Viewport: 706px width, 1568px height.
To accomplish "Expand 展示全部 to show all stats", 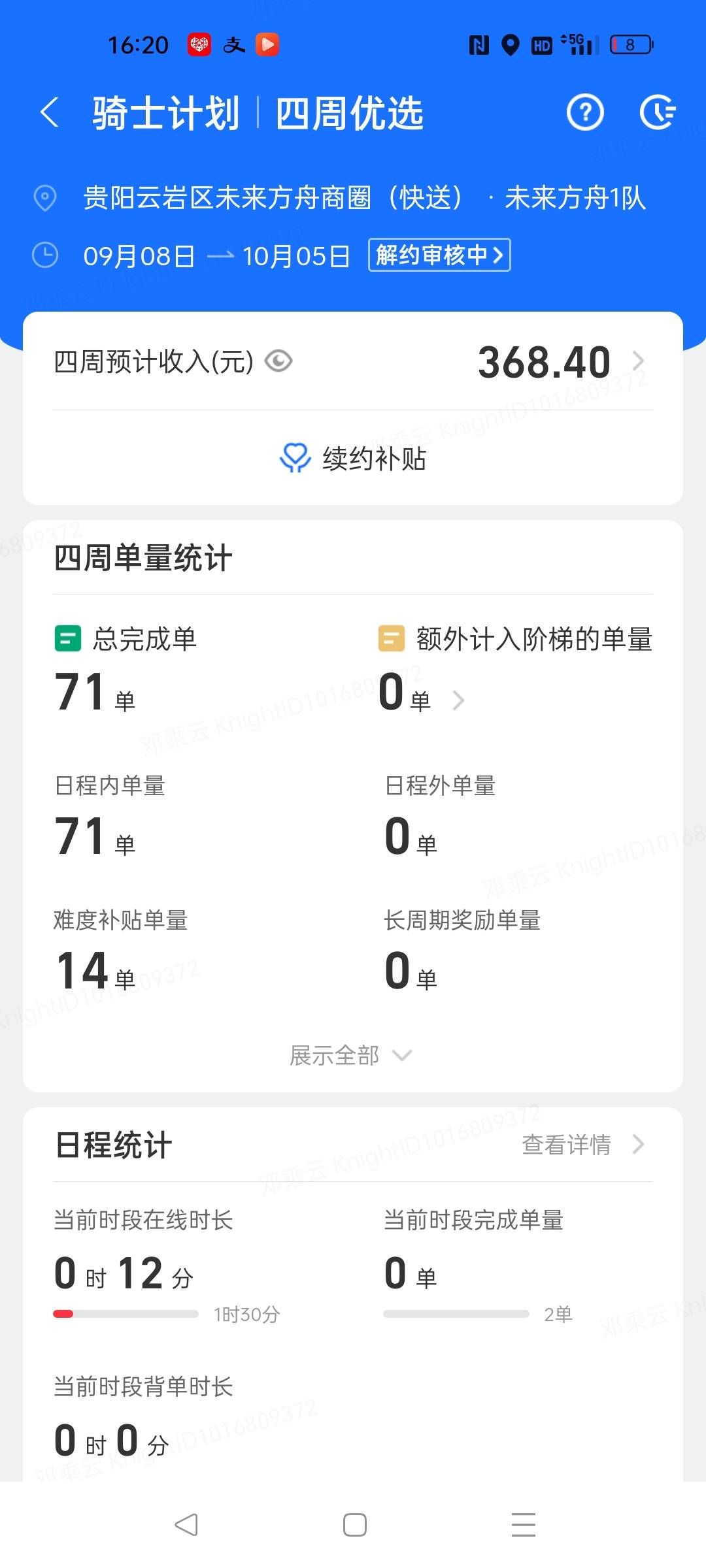I will (351, 1055).
